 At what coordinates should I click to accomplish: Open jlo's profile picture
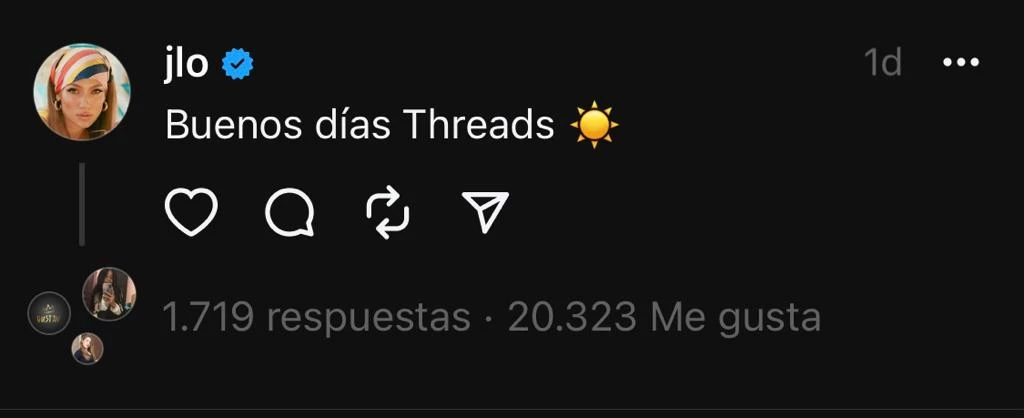[82, 93]
